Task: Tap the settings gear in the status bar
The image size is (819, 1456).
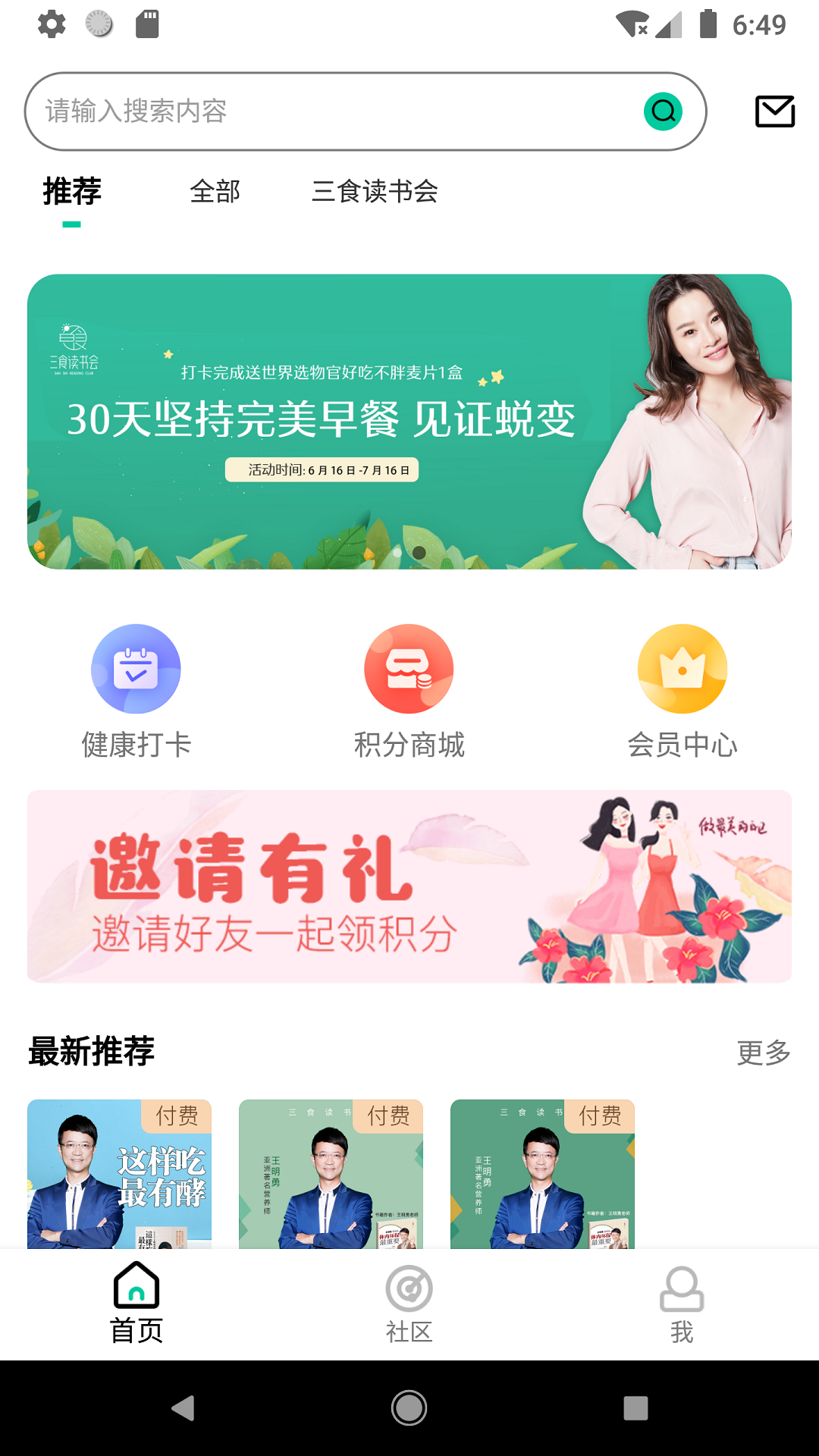Action: [x=50, y=24]
